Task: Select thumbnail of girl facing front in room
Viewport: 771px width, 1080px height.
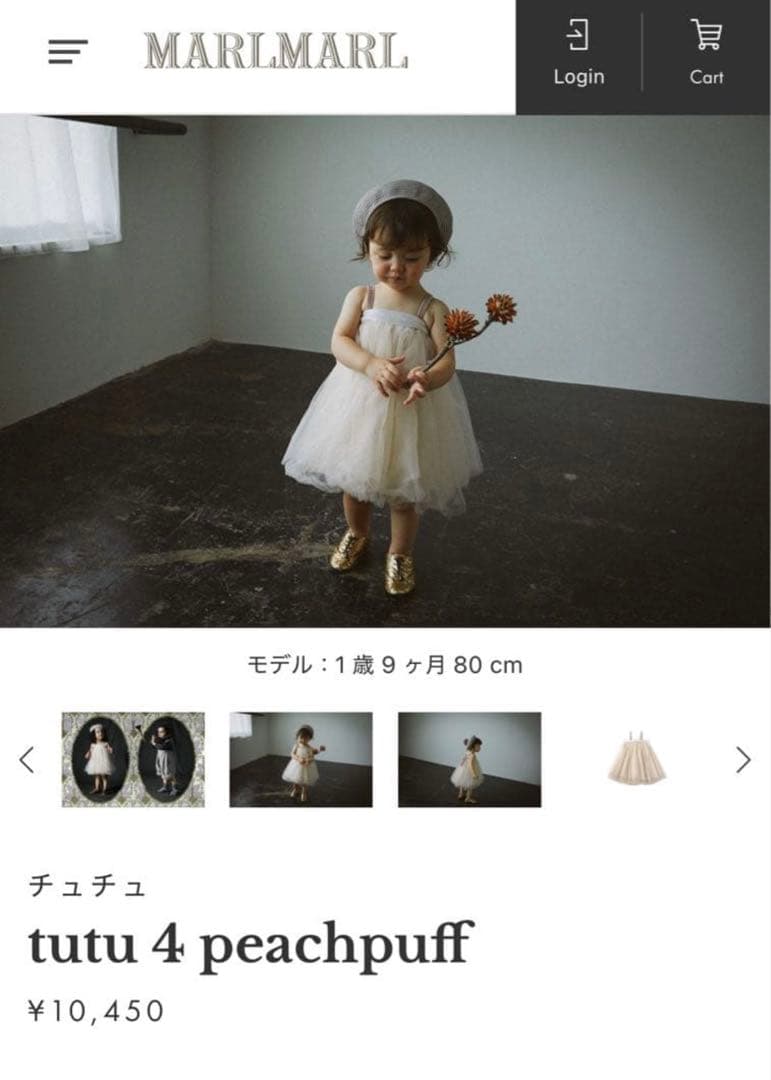Action: pos(301,760)
